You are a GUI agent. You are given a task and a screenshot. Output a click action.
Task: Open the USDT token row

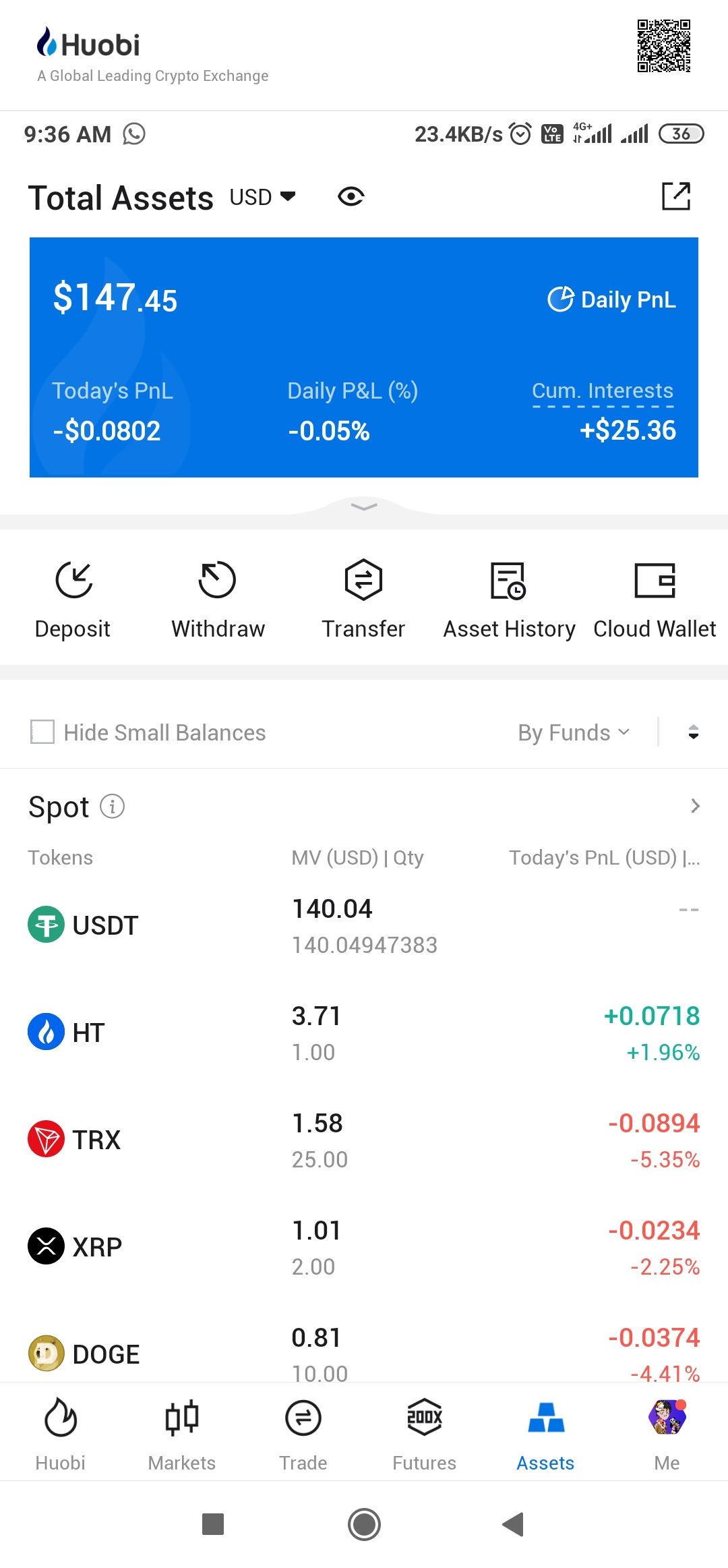pos(364,925)
